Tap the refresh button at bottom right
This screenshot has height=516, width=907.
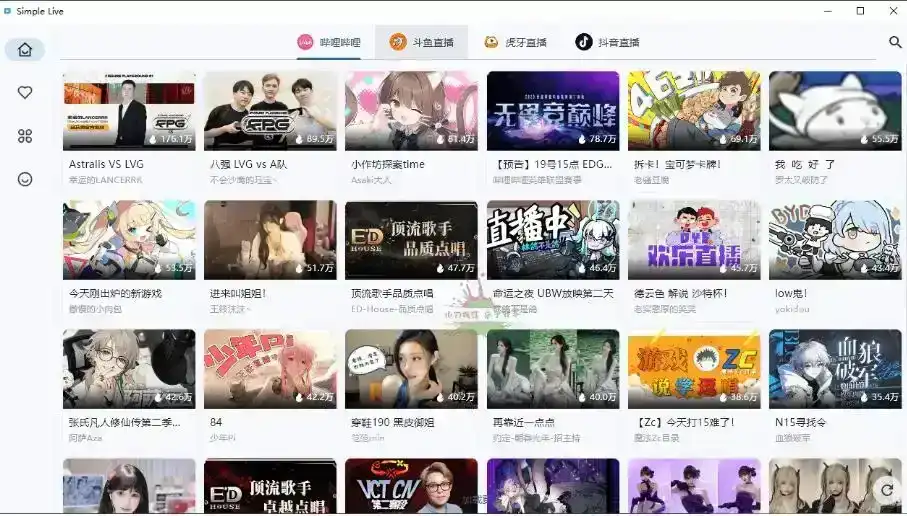[x=885, y=488]
